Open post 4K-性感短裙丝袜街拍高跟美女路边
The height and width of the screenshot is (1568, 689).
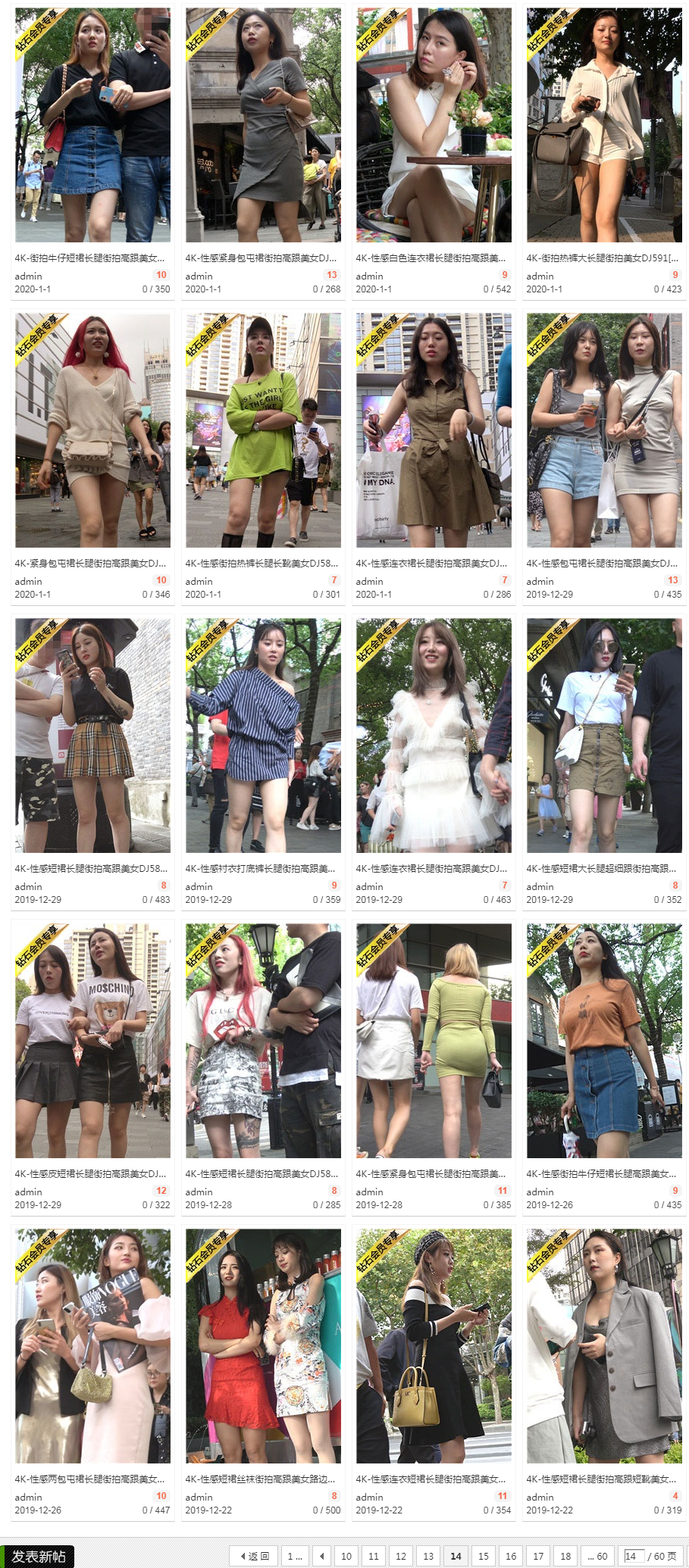260,1479
